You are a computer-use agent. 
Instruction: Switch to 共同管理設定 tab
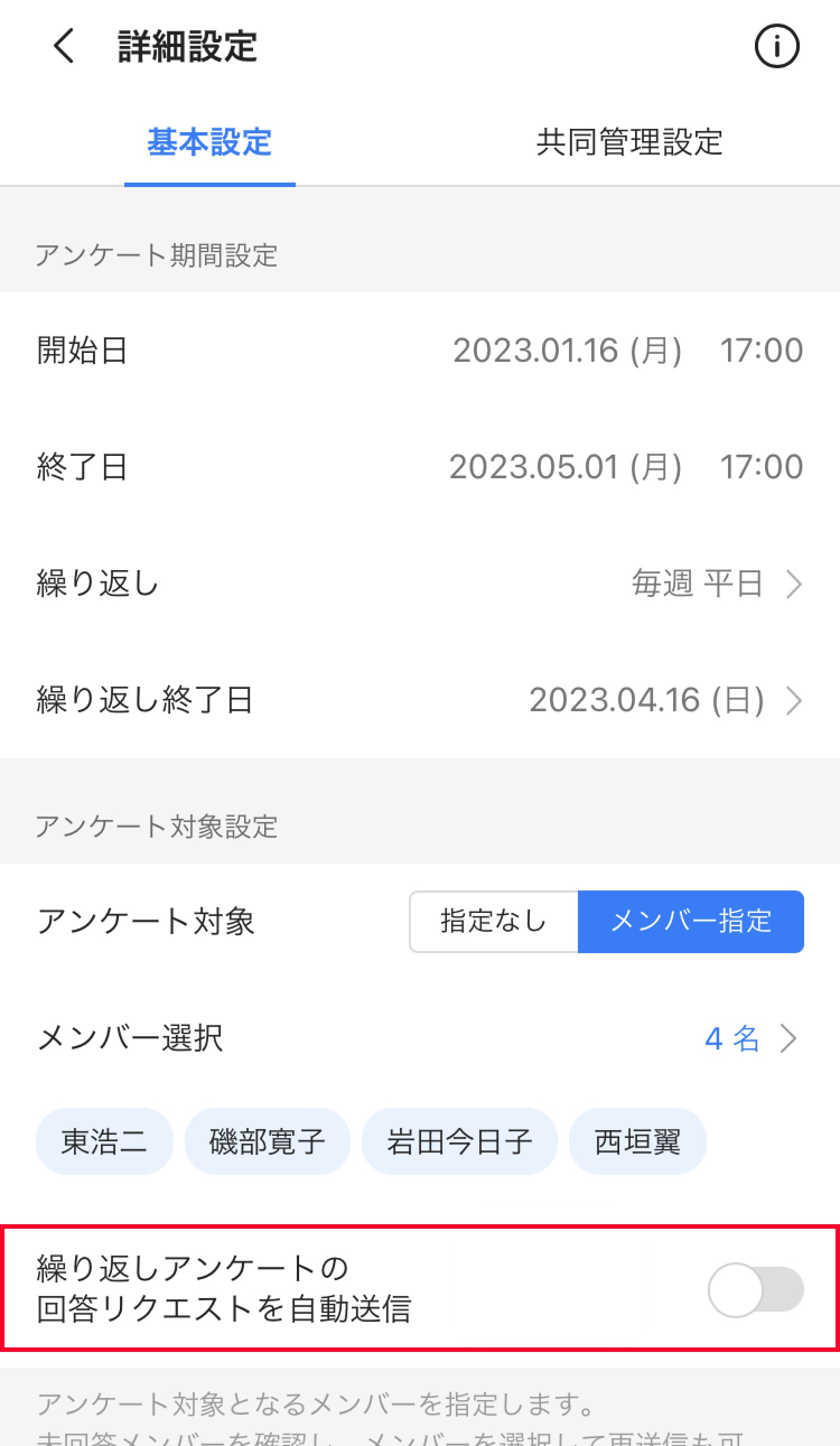[629, 142]
